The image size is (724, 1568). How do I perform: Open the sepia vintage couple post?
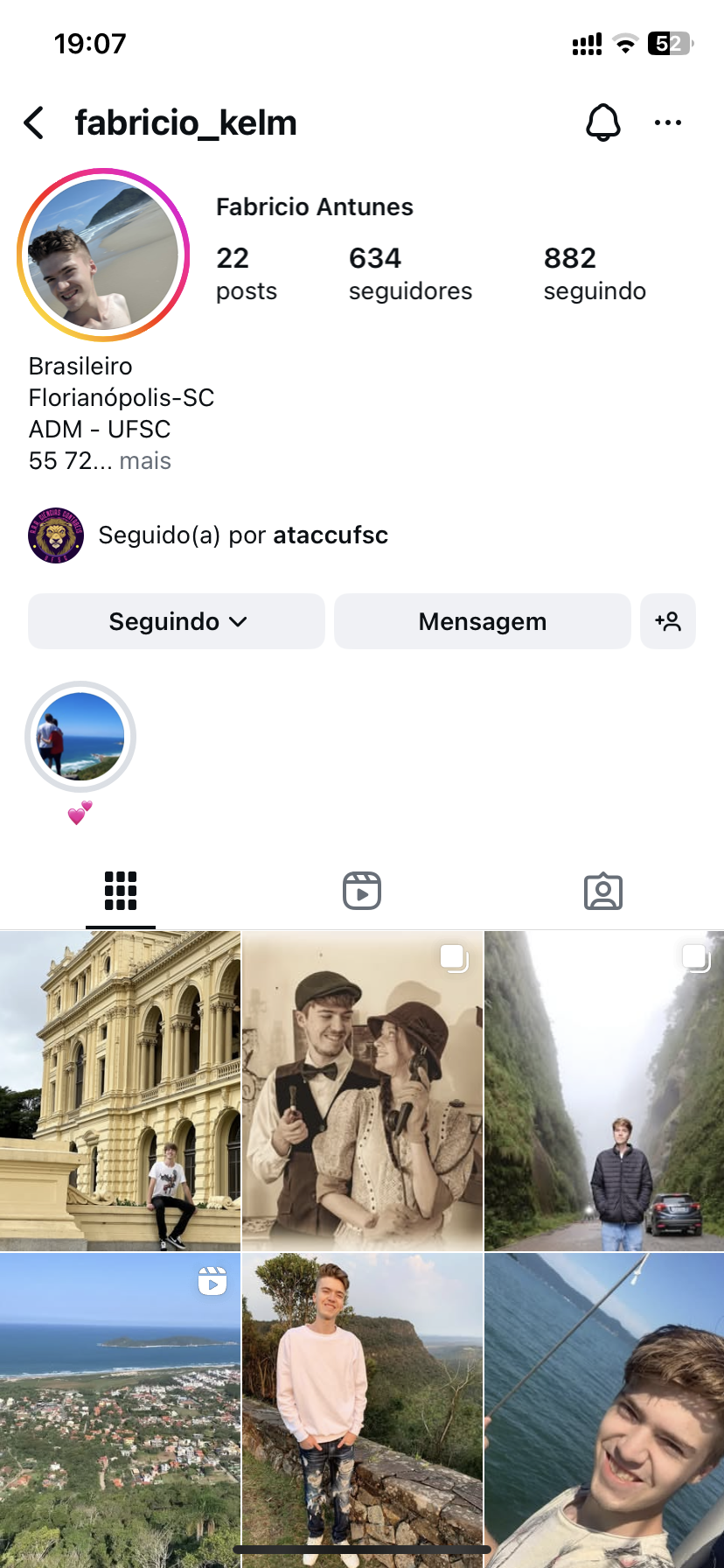point(362,1090)
